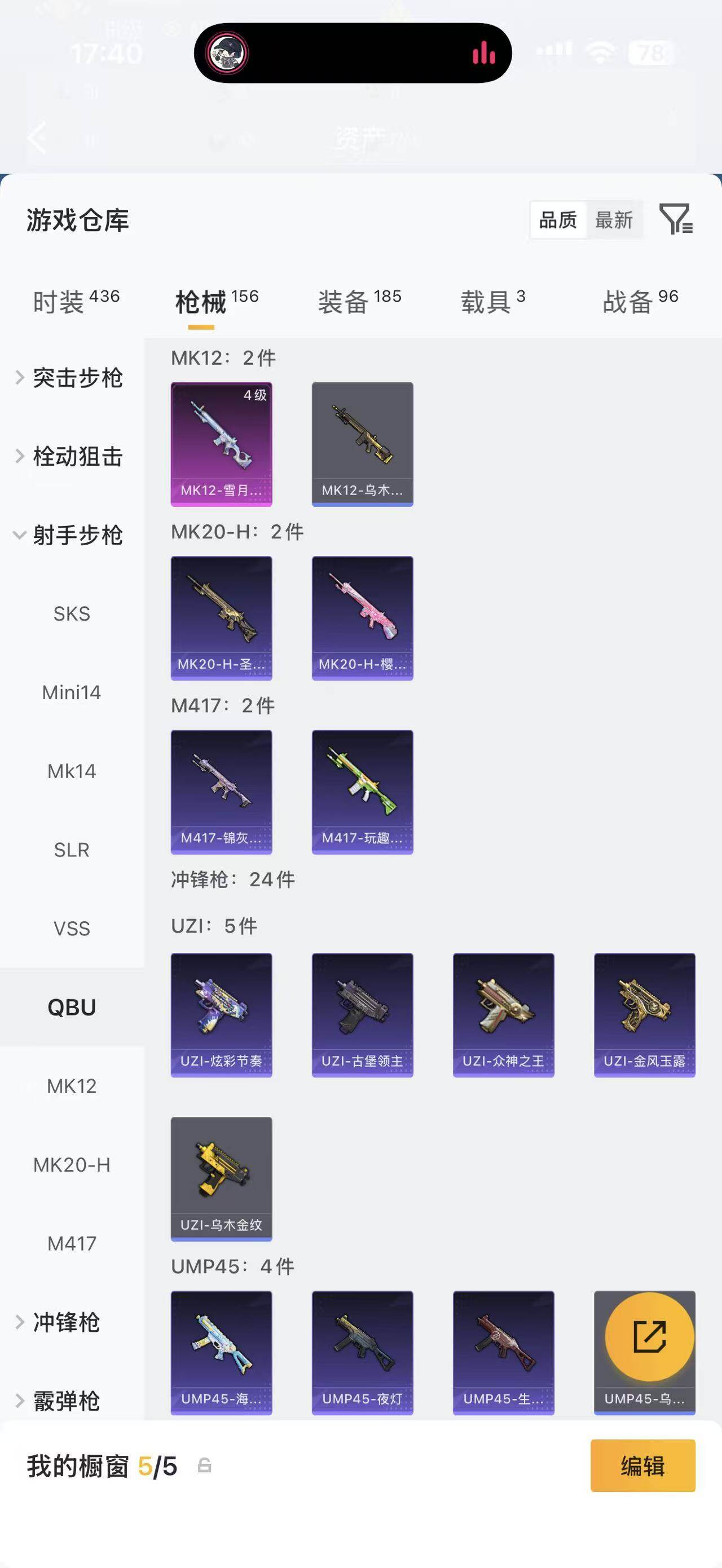Switch to the 时装 tab
Screen dimensions: 722x1568
pyautogui.click(x=76, y=301)
